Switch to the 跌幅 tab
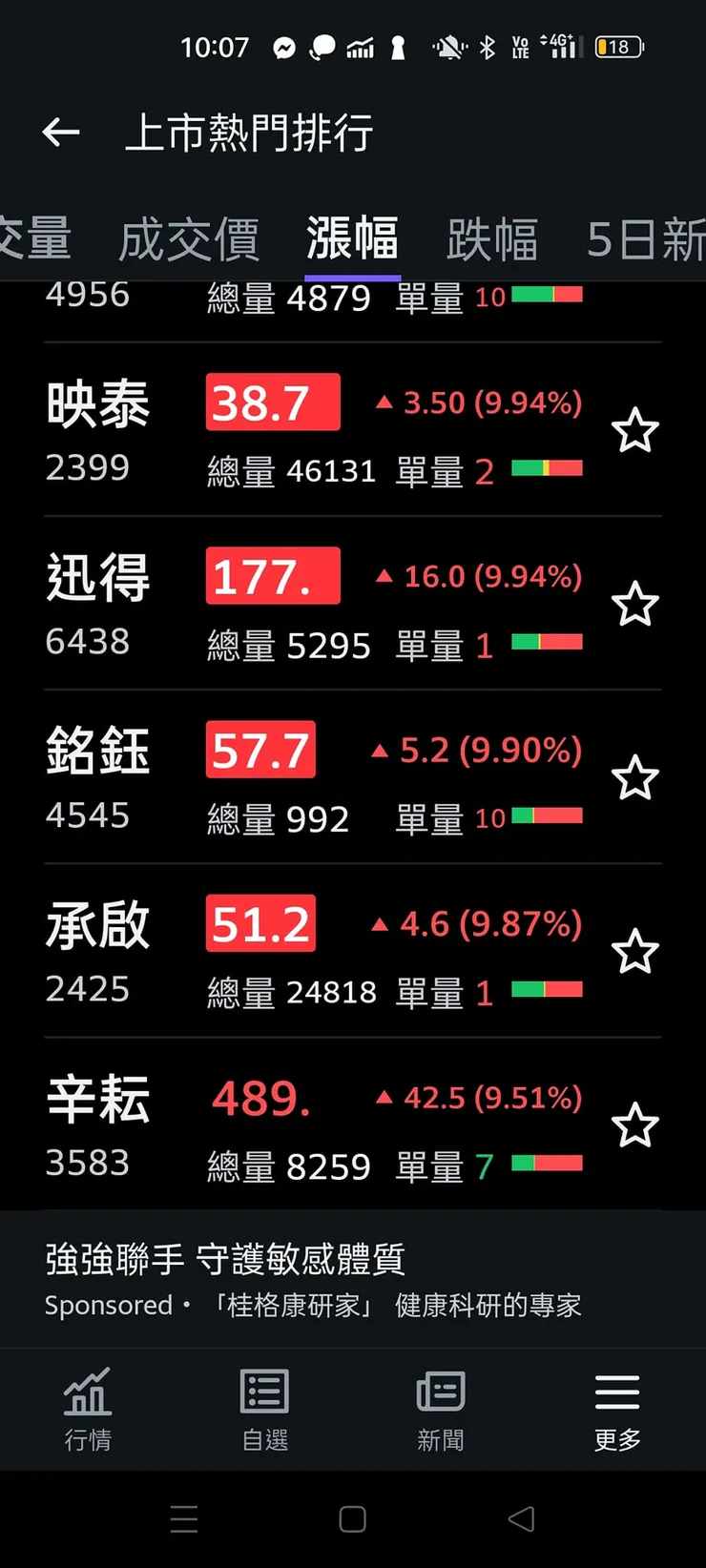 click(x=491, y=238)
